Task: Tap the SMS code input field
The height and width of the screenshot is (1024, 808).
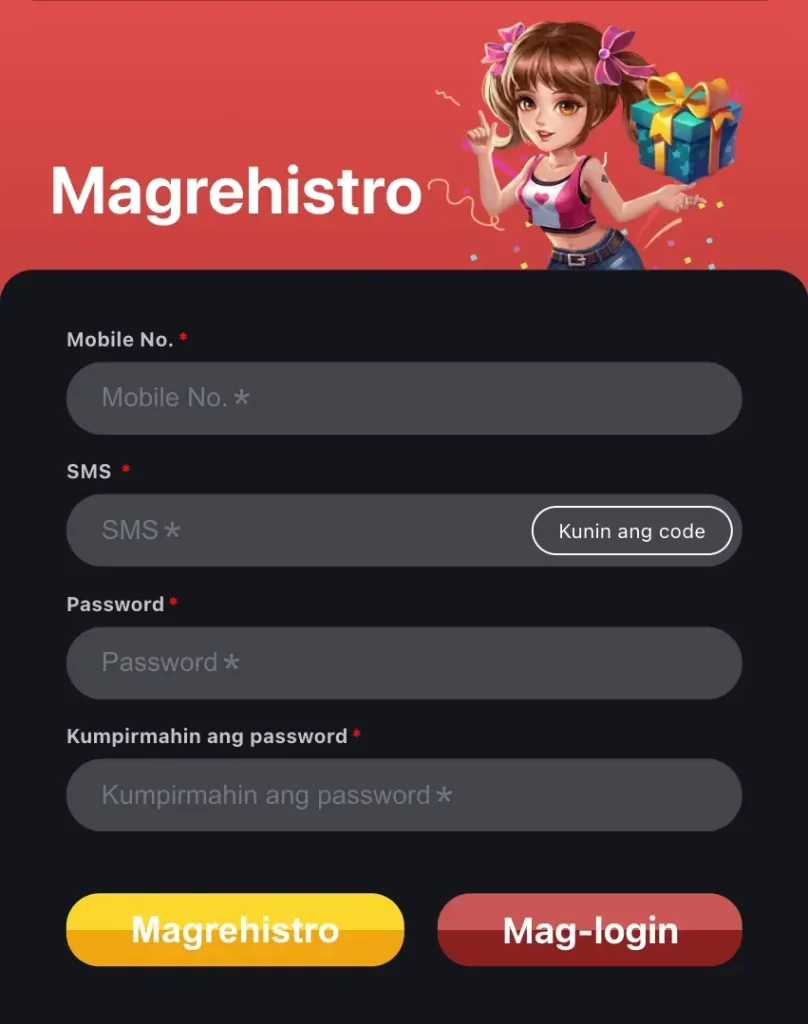Action: pos(300,530)
